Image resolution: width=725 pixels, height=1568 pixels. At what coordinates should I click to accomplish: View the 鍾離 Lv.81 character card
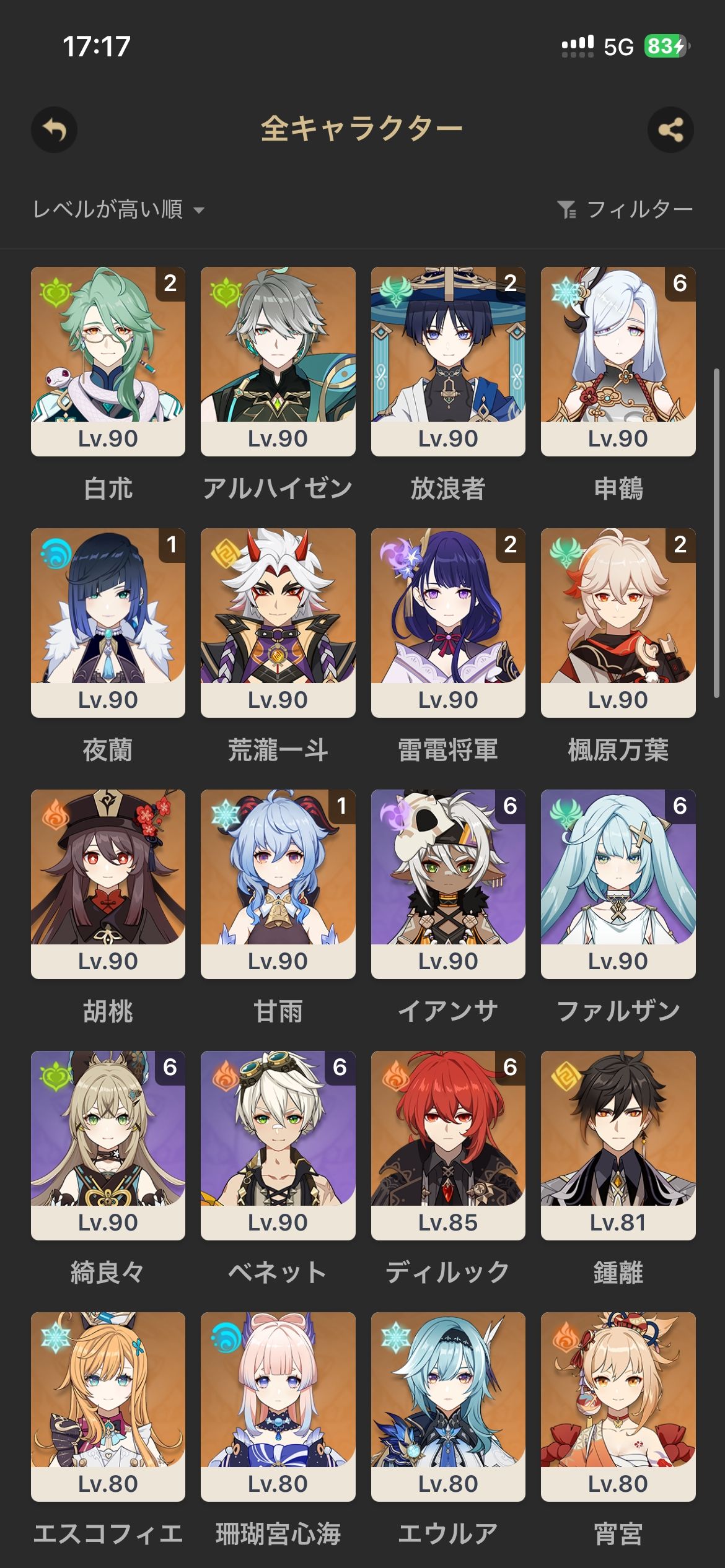pos(618,1145)
